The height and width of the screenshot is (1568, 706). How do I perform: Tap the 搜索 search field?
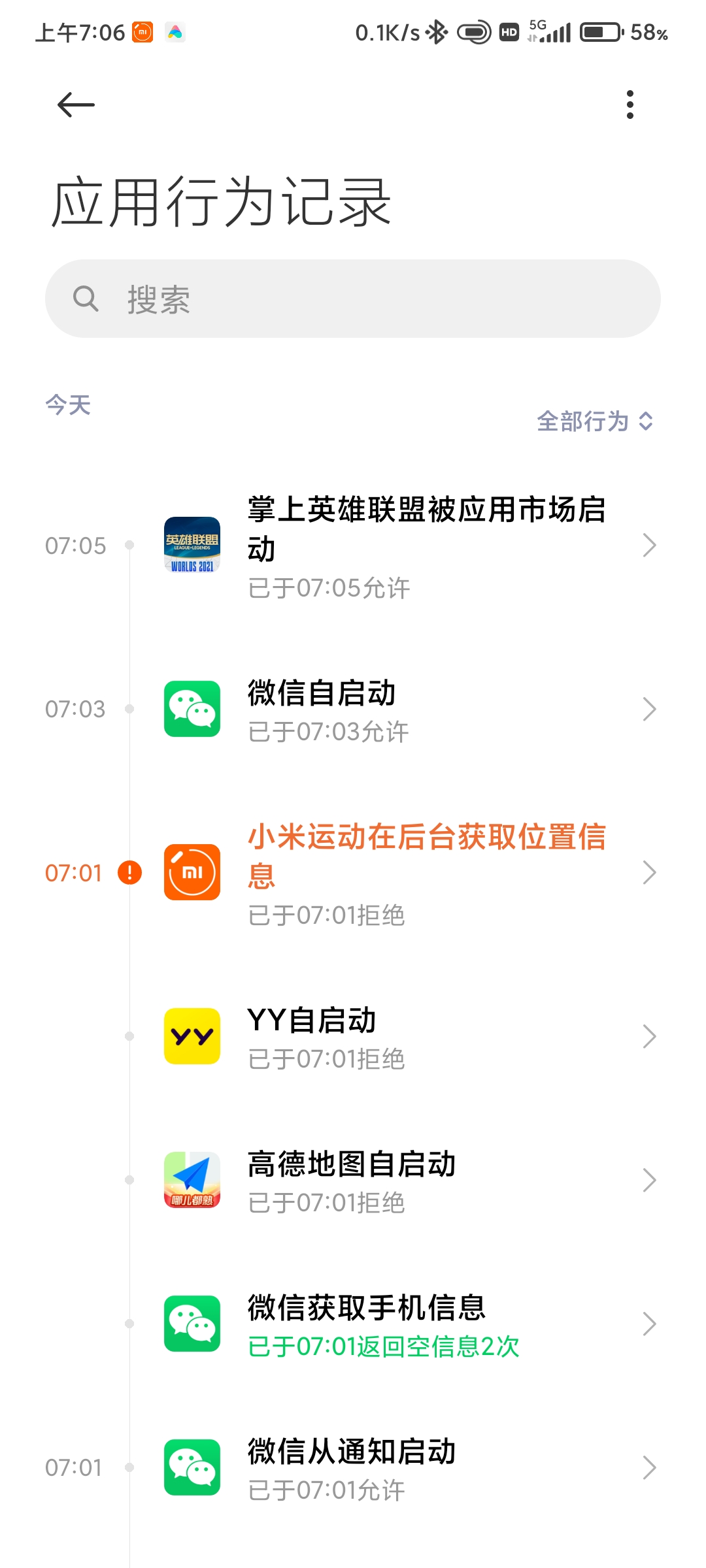pos(353,299)
